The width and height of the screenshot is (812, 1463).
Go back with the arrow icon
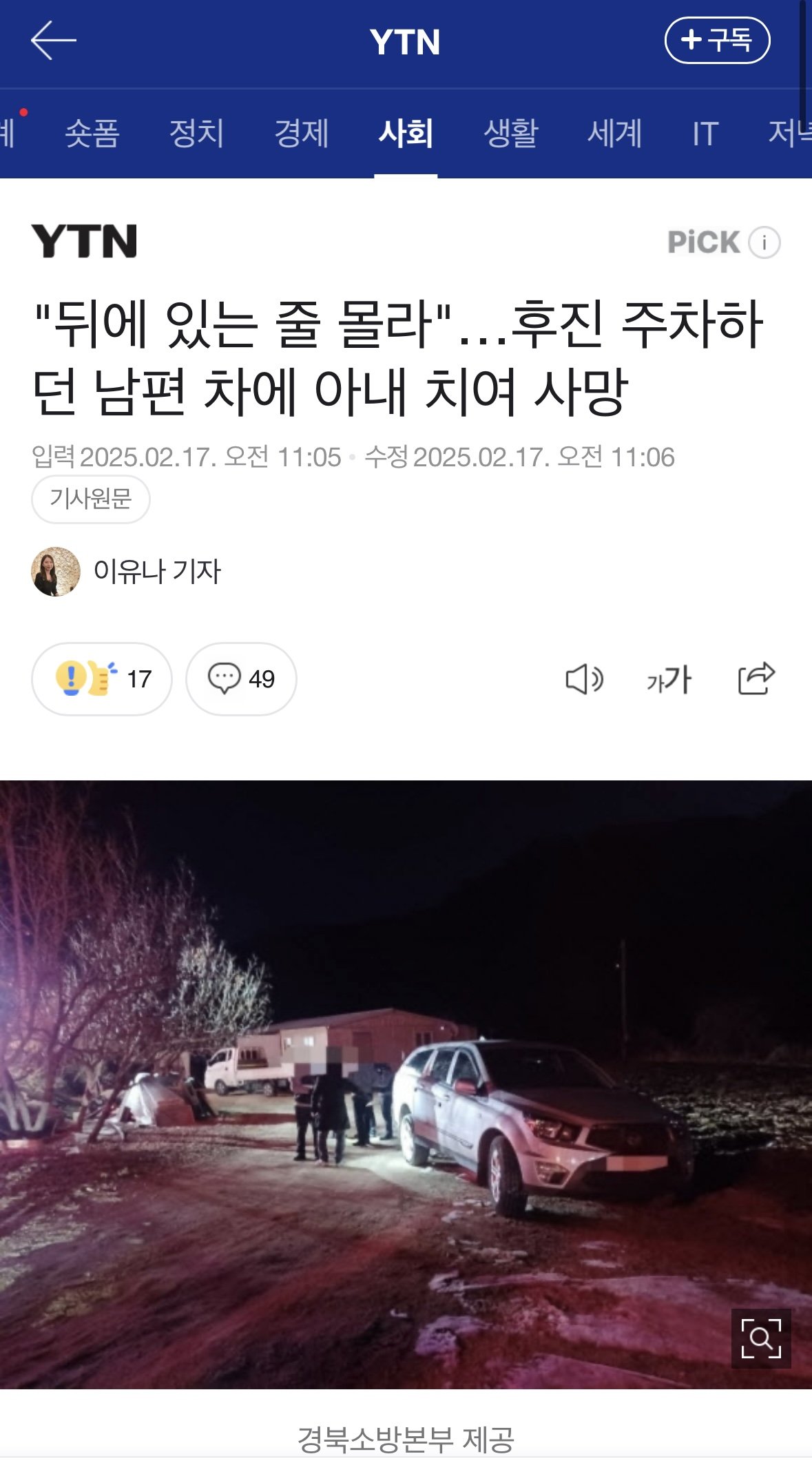coord(54,41)
